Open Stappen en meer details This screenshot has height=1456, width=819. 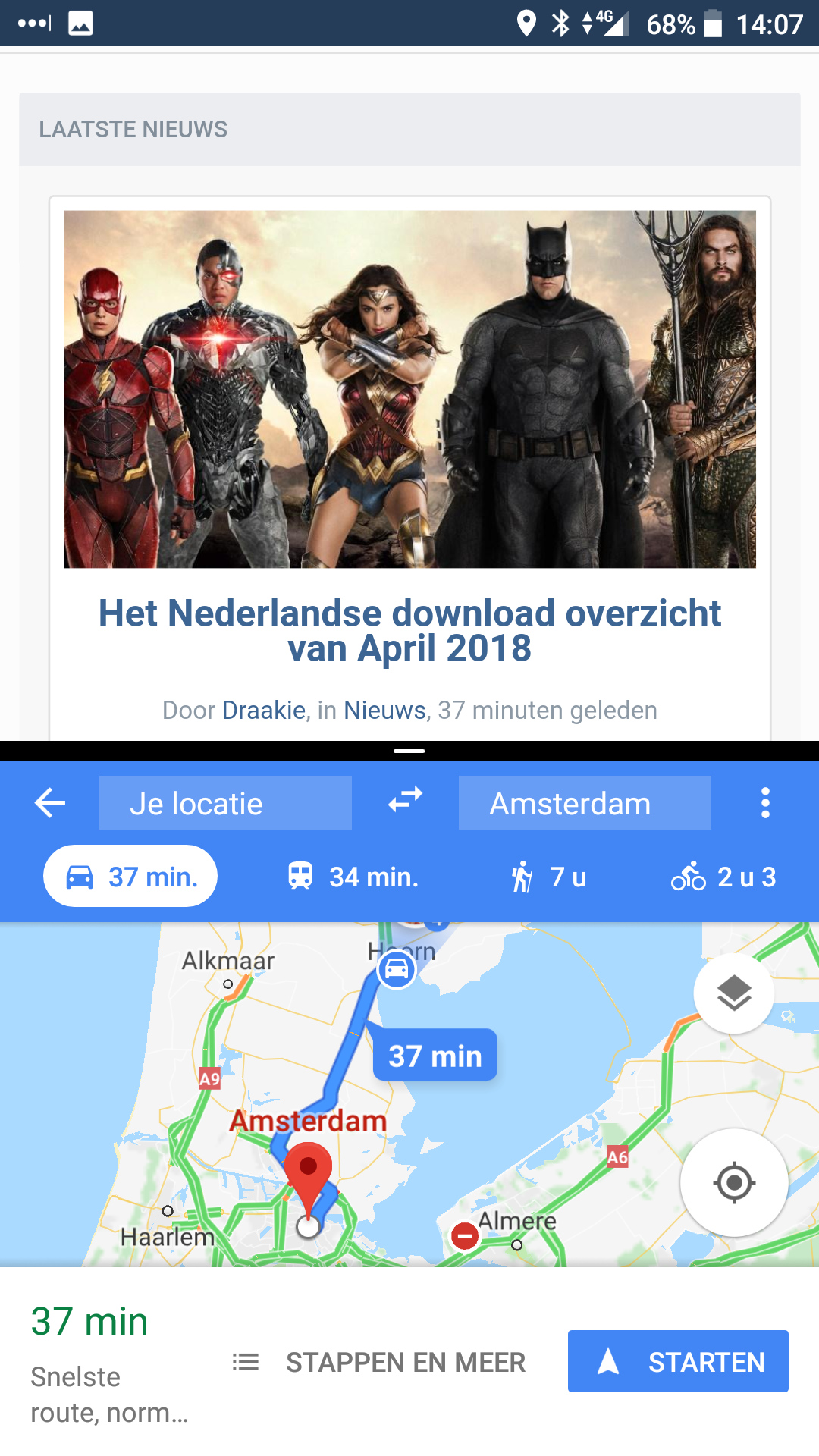pos(379,1362)
